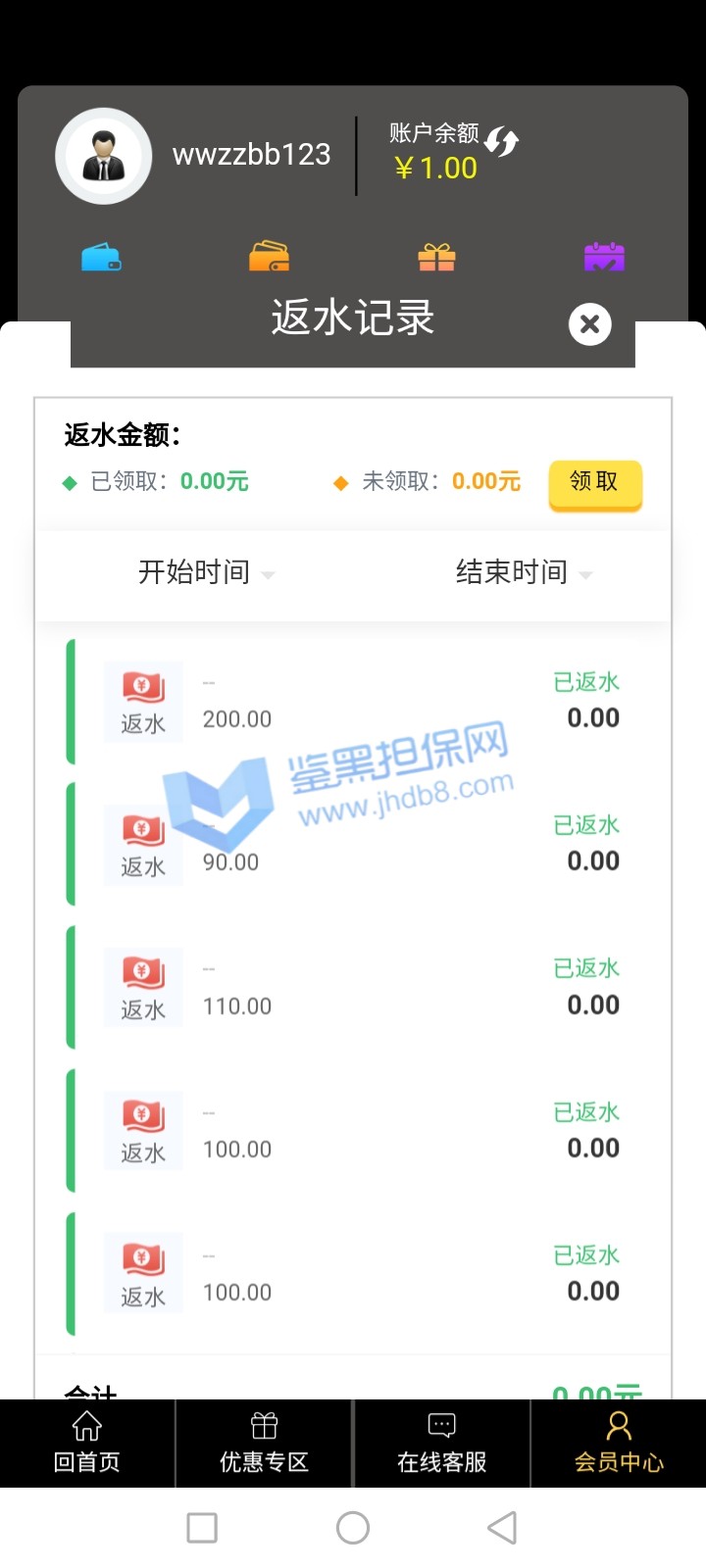706x1568 pixels.
Task: Open the 开始时间 date picker
Action: click(x=206, y=572)
